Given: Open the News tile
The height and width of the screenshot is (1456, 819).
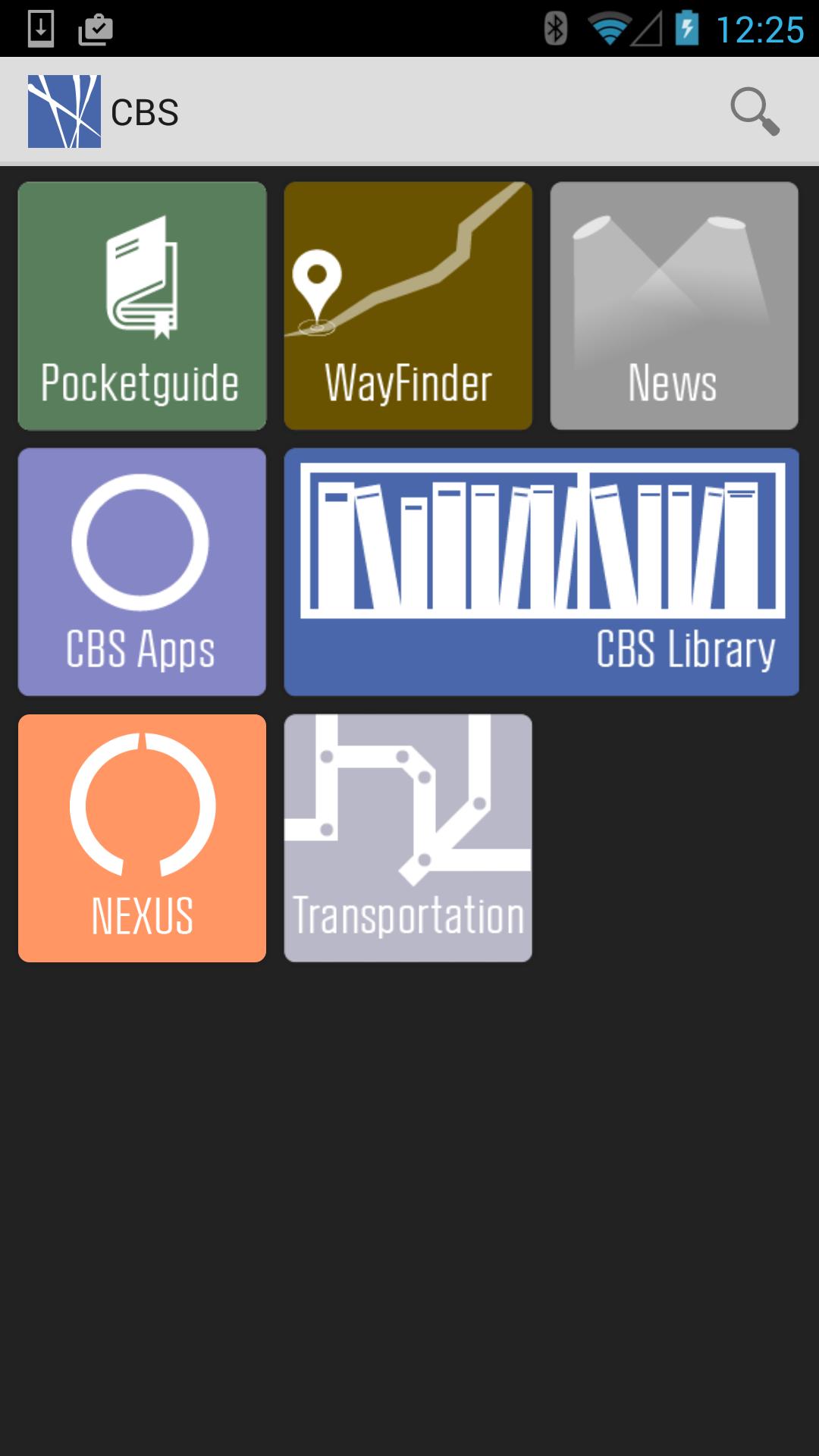Looking at the screenshot, I should click(x=674, y=306).
